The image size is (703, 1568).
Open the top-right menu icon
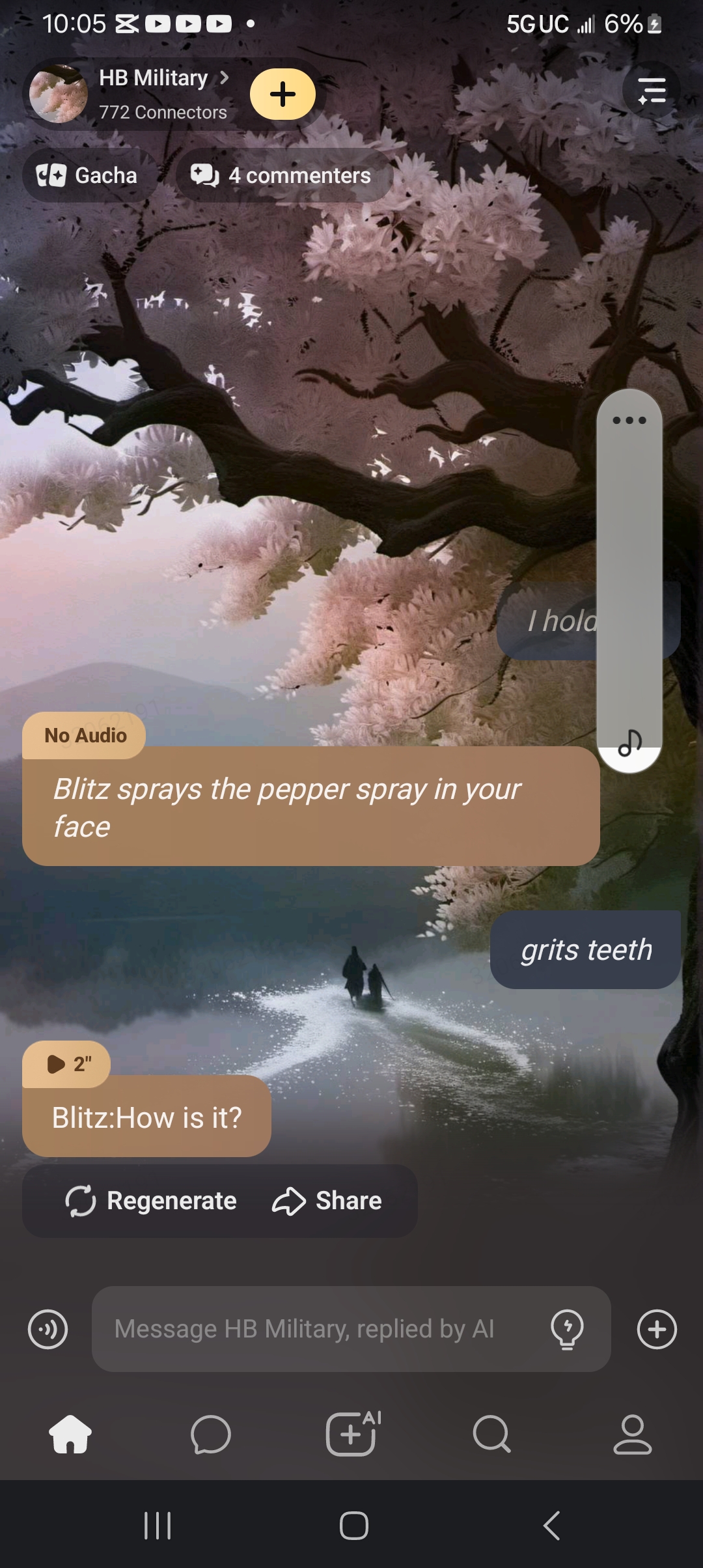651,91
